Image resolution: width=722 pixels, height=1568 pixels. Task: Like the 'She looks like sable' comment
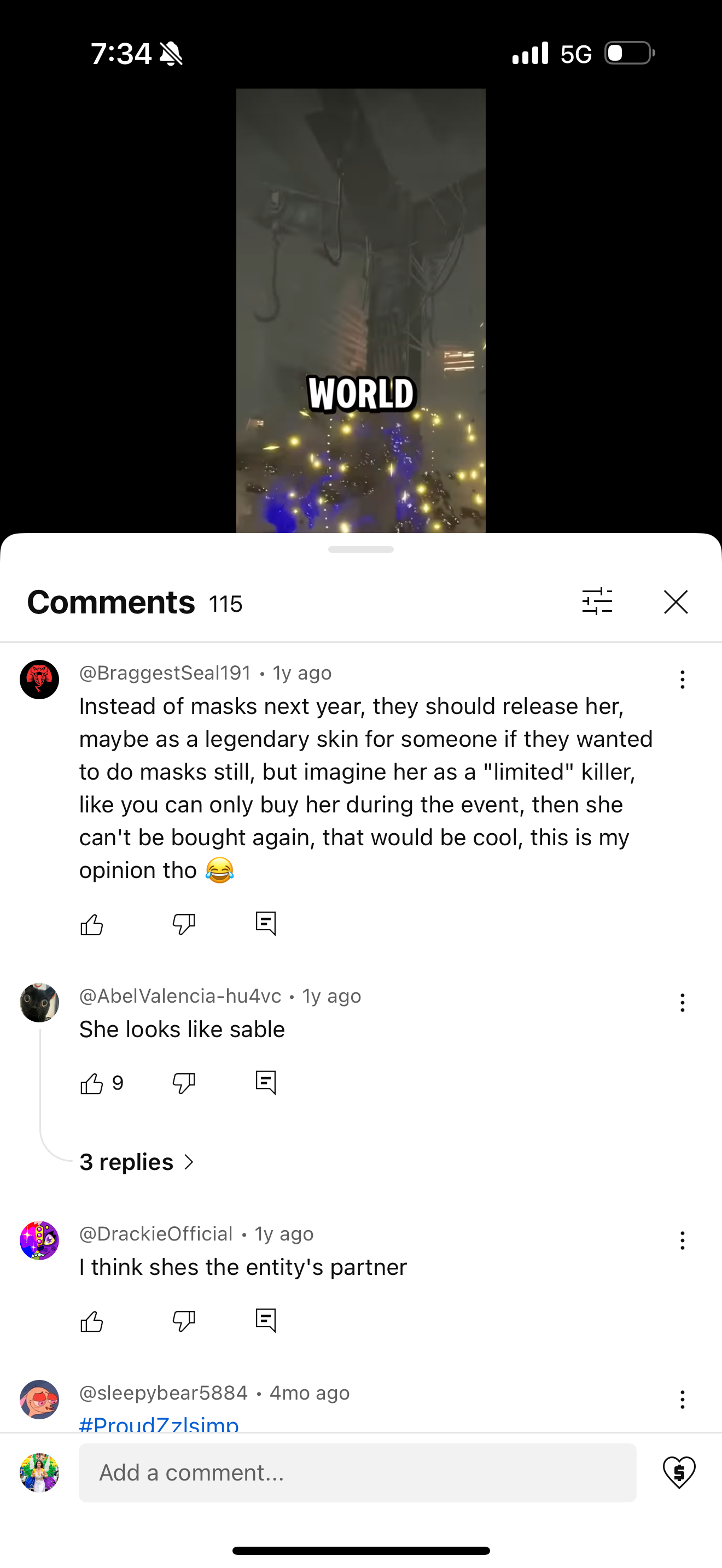[92, 1083]
